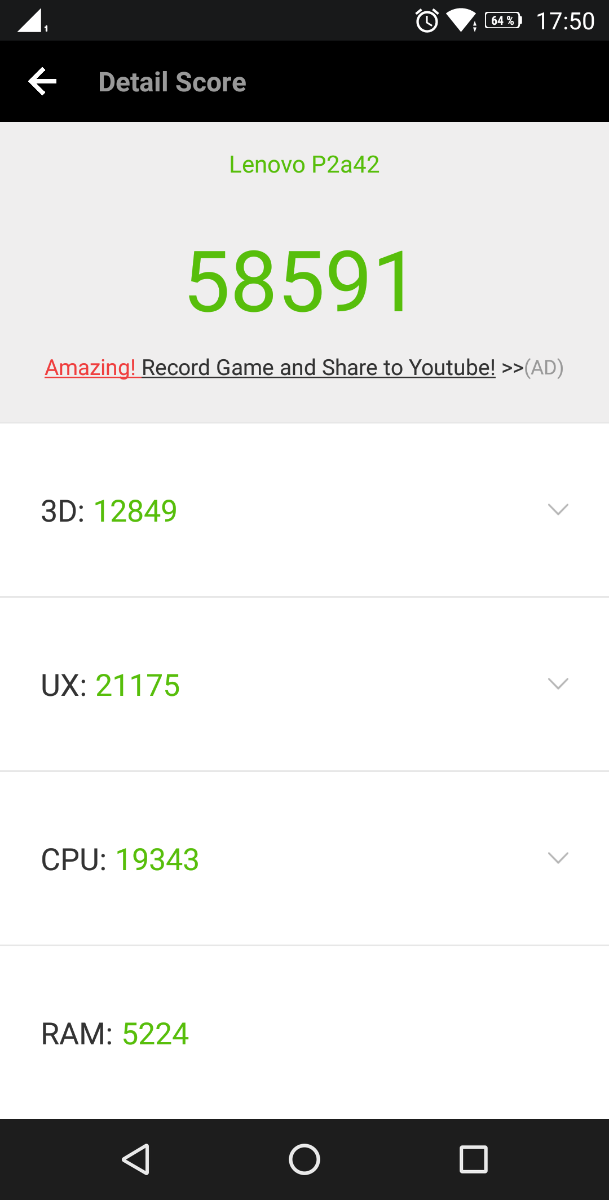Viewport: 609px width, 1200px height.
Task: Open recent apps from navigation bar
Action: pos(473,1159)
